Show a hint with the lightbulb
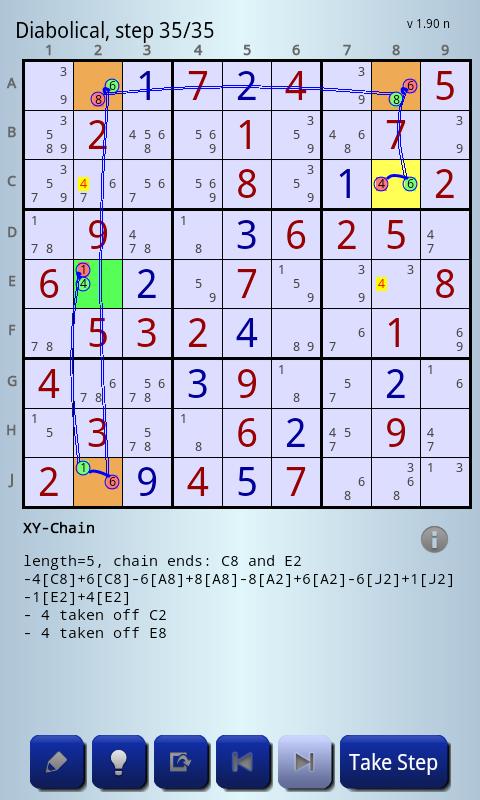Viewport: 480px width, 800px height. [x=119, y=762]
